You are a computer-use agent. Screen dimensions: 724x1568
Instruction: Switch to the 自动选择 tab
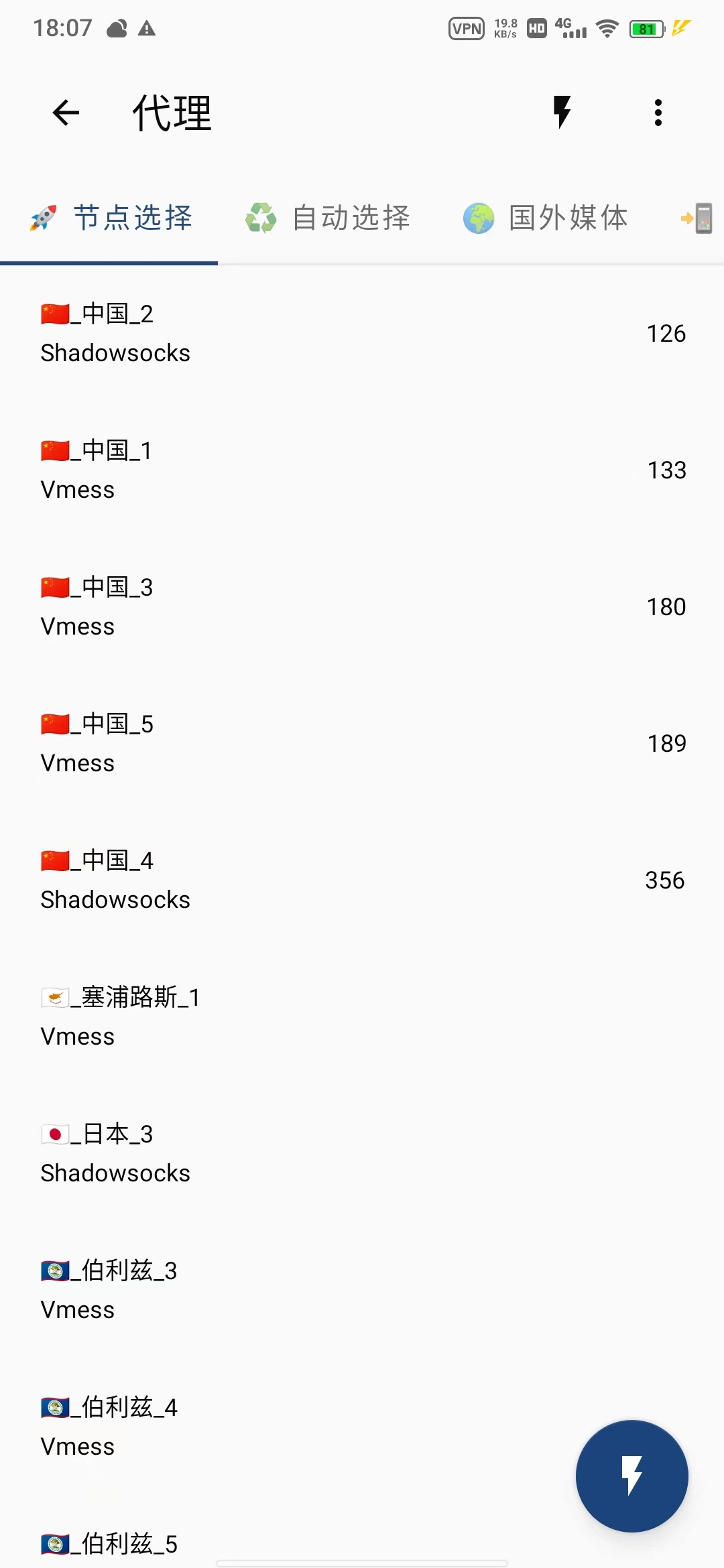327,218
